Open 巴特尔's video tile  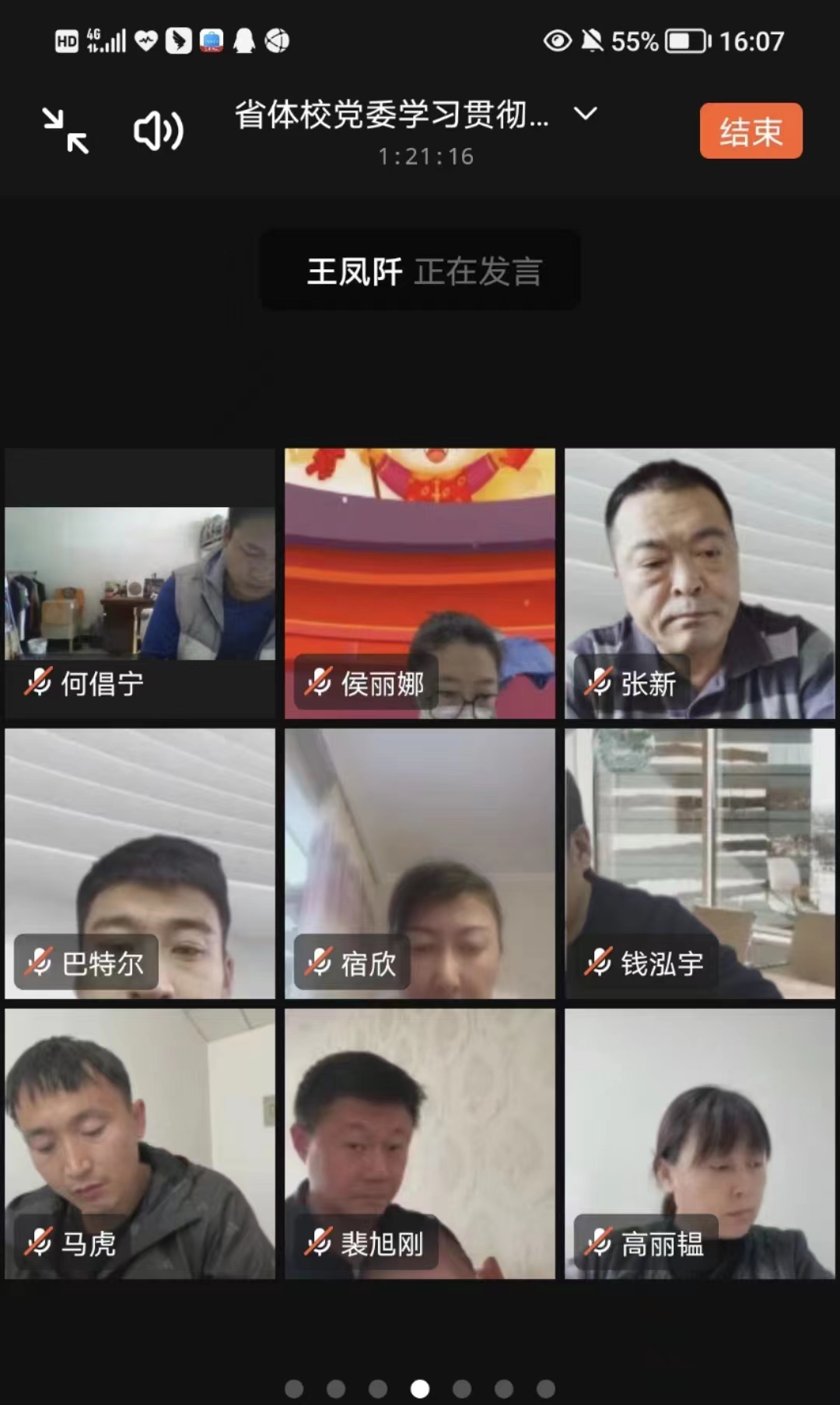point(140,864)
